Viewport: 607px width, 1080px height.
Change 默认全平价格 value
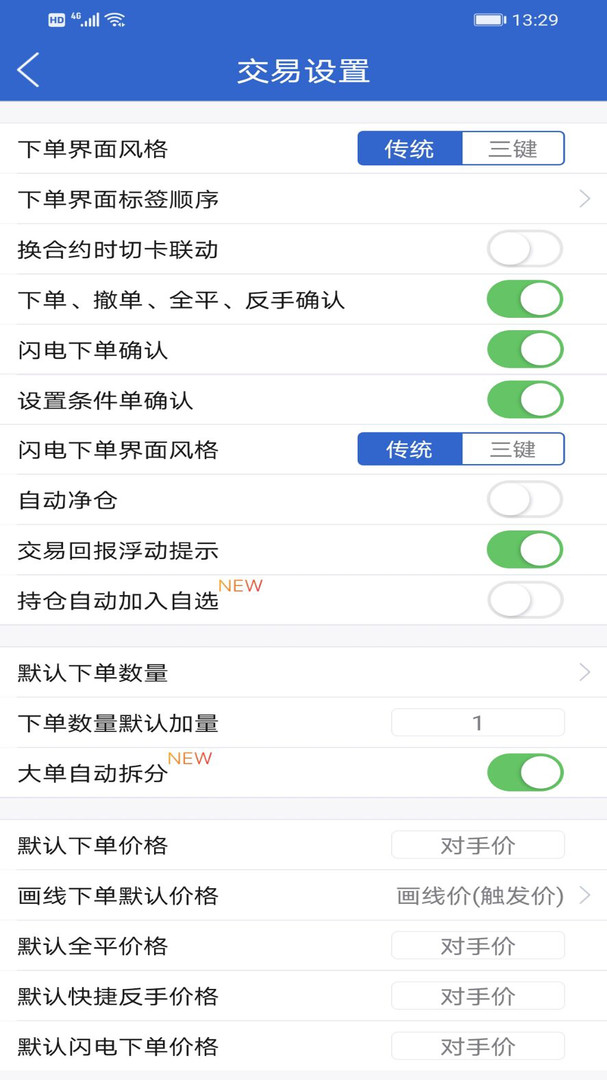[x=477, y=945]
